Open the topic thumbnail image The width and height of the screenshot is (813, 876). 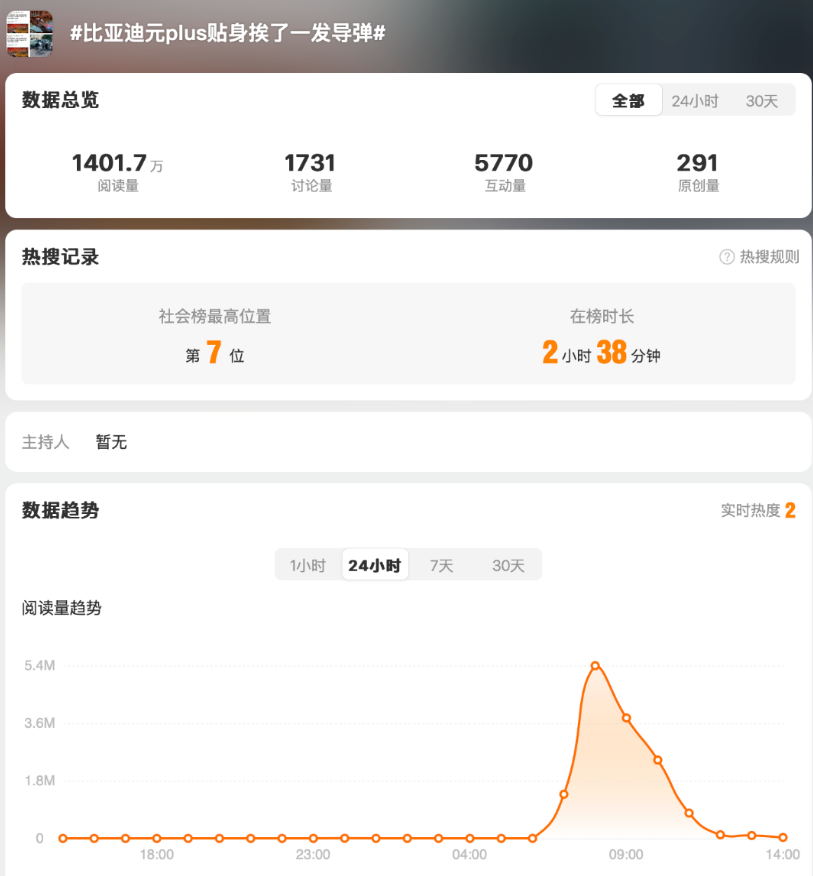(30, 33)
